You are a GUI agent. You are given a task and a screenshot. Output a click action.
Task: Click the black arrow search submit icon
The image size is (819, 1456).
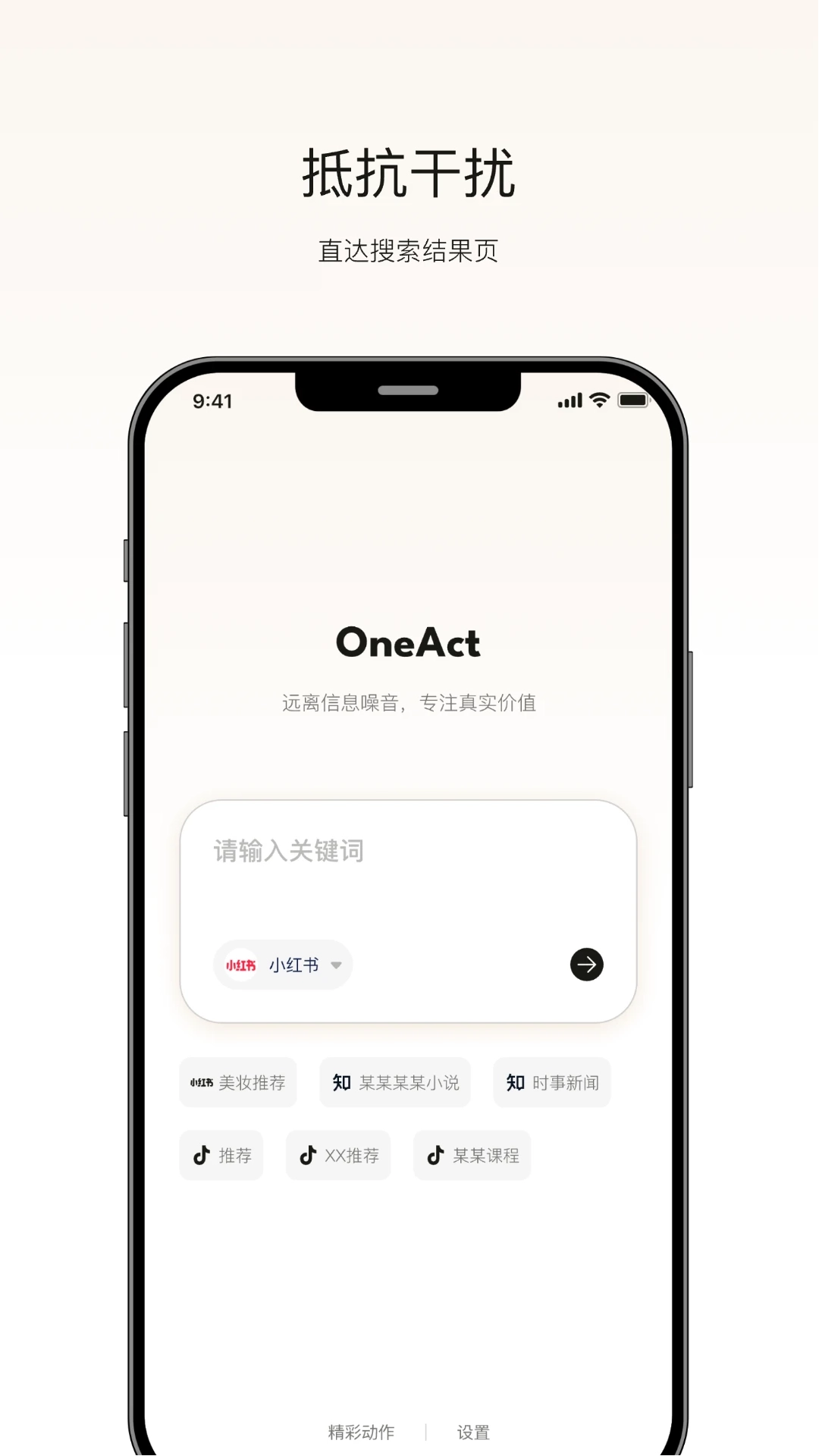click(x=585, y=965)
